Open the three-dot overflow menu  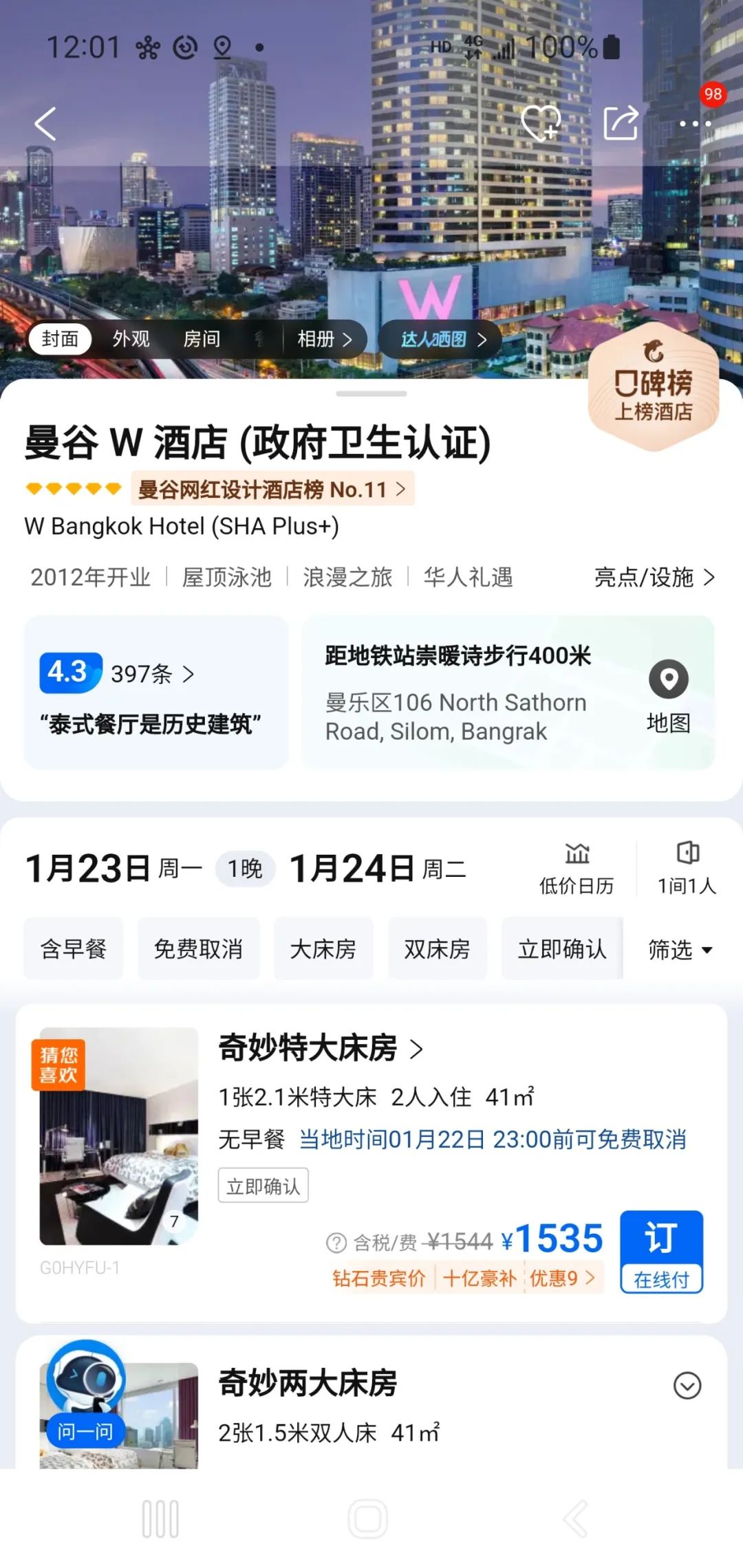(x=695, y=124)
